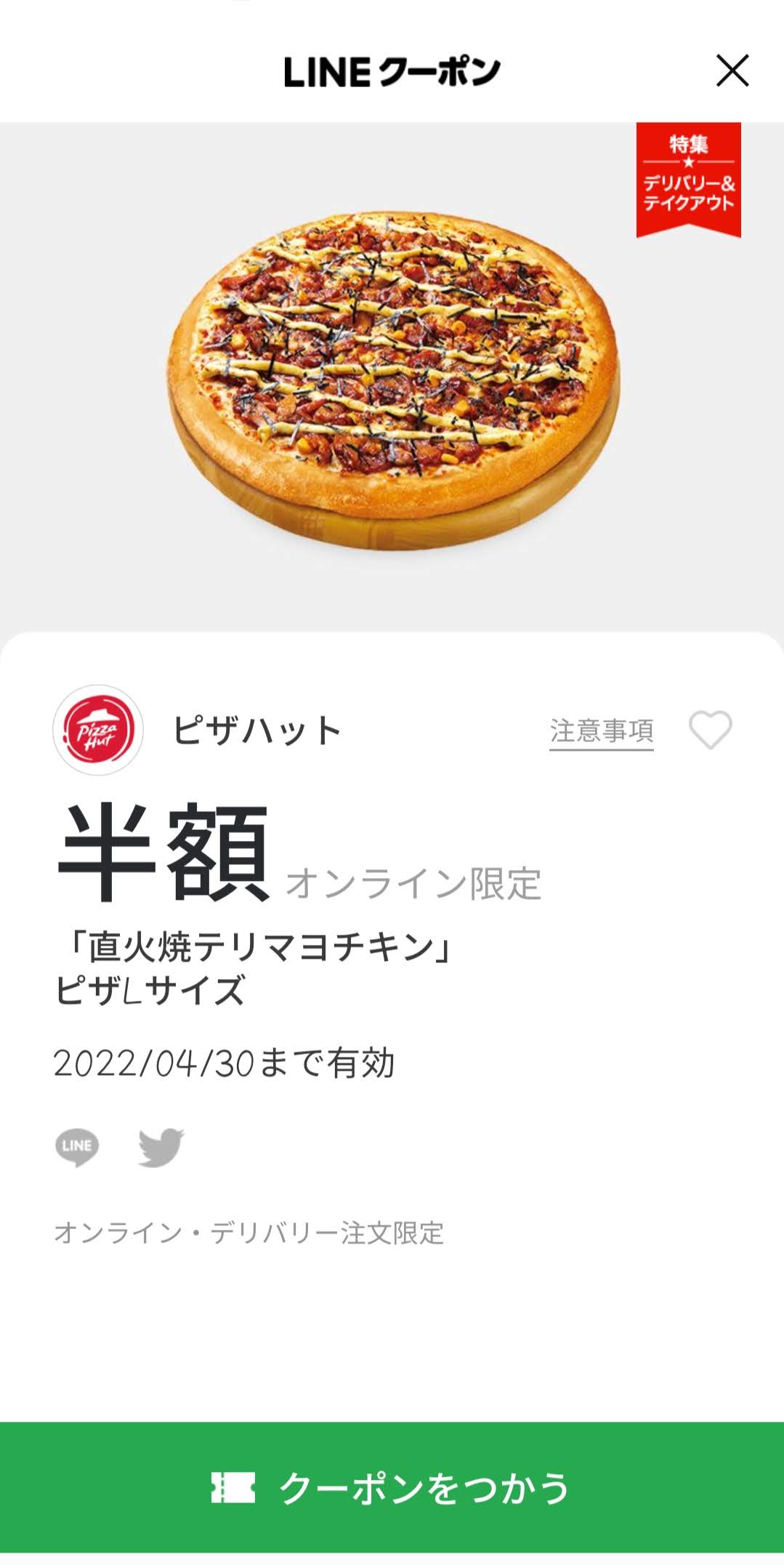Viewport: 784px width, 1565px height.
Task: Open the ピザハット brand logo
Action: 98,730
